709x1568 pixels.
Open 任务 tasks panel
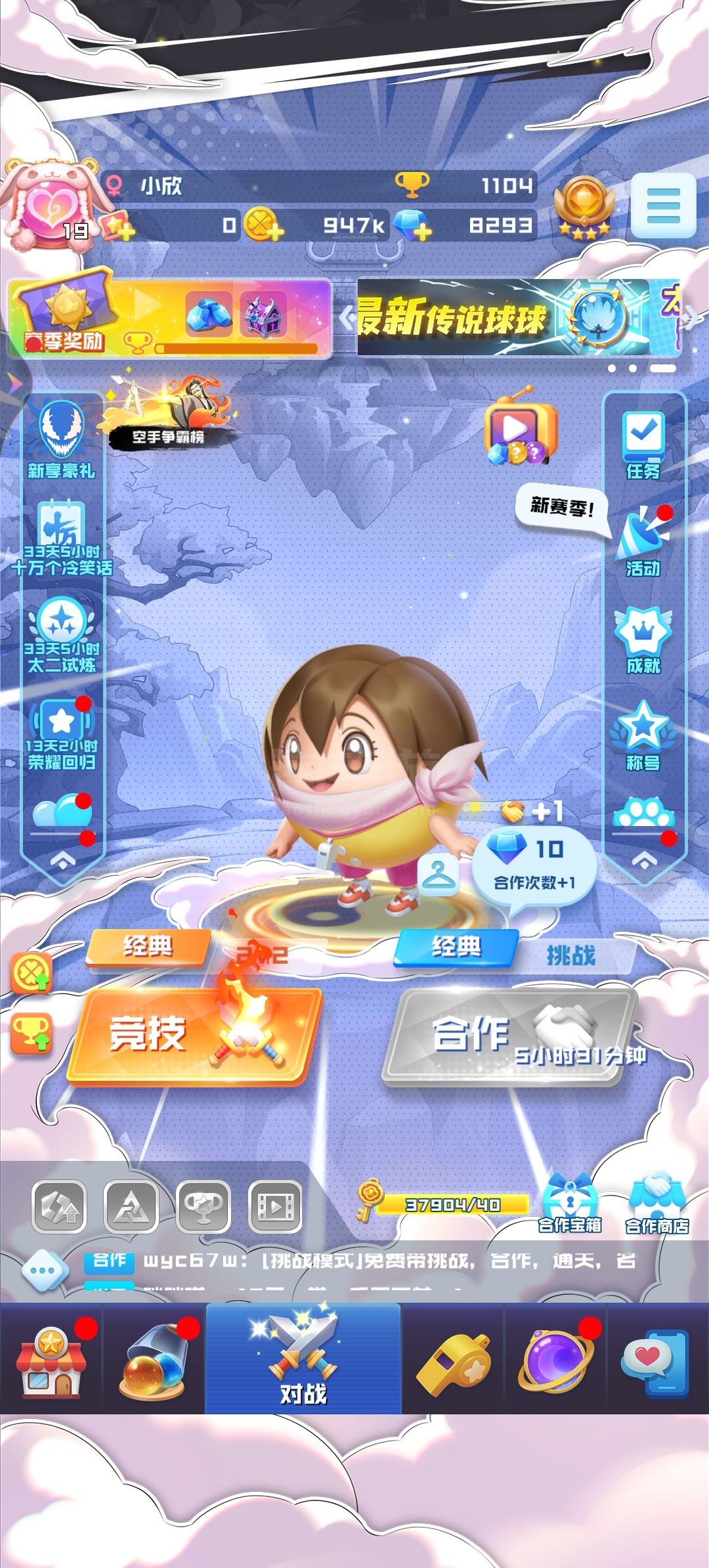pyautogui.click(x=643, y=446)
